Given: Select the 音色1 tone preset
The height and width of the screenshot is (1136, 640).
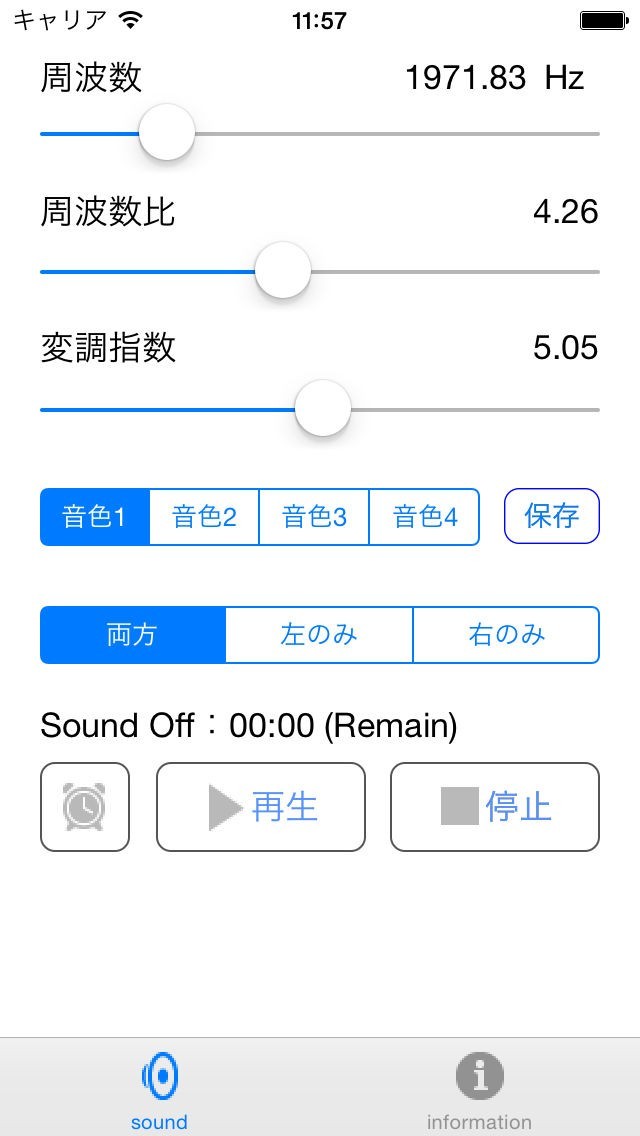Looking at the screenshot, I should click(x=95, y=517).
